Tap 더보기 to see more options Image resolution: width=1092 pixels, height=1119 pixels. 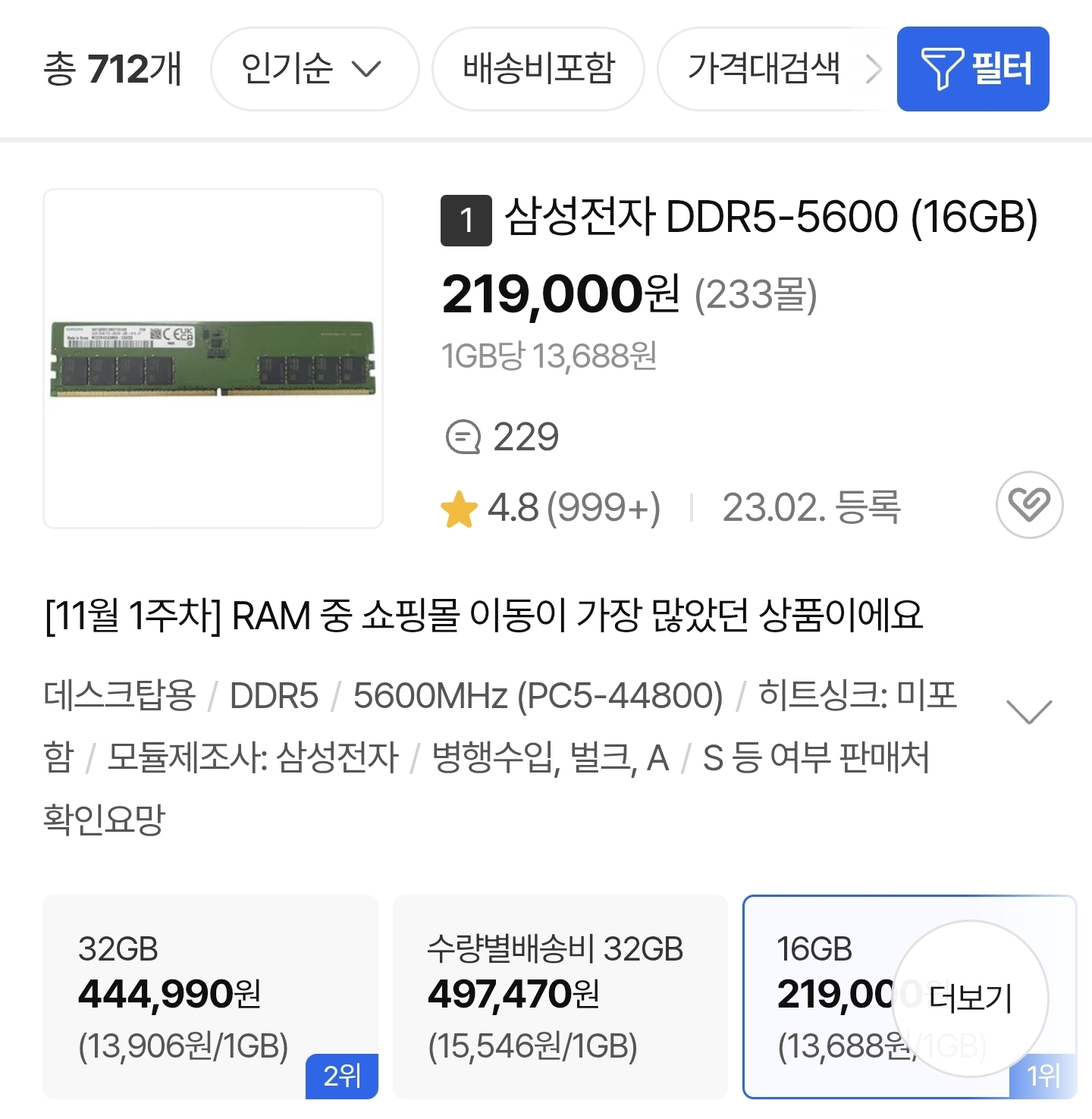pyautogui.click(x=971, y=998)
